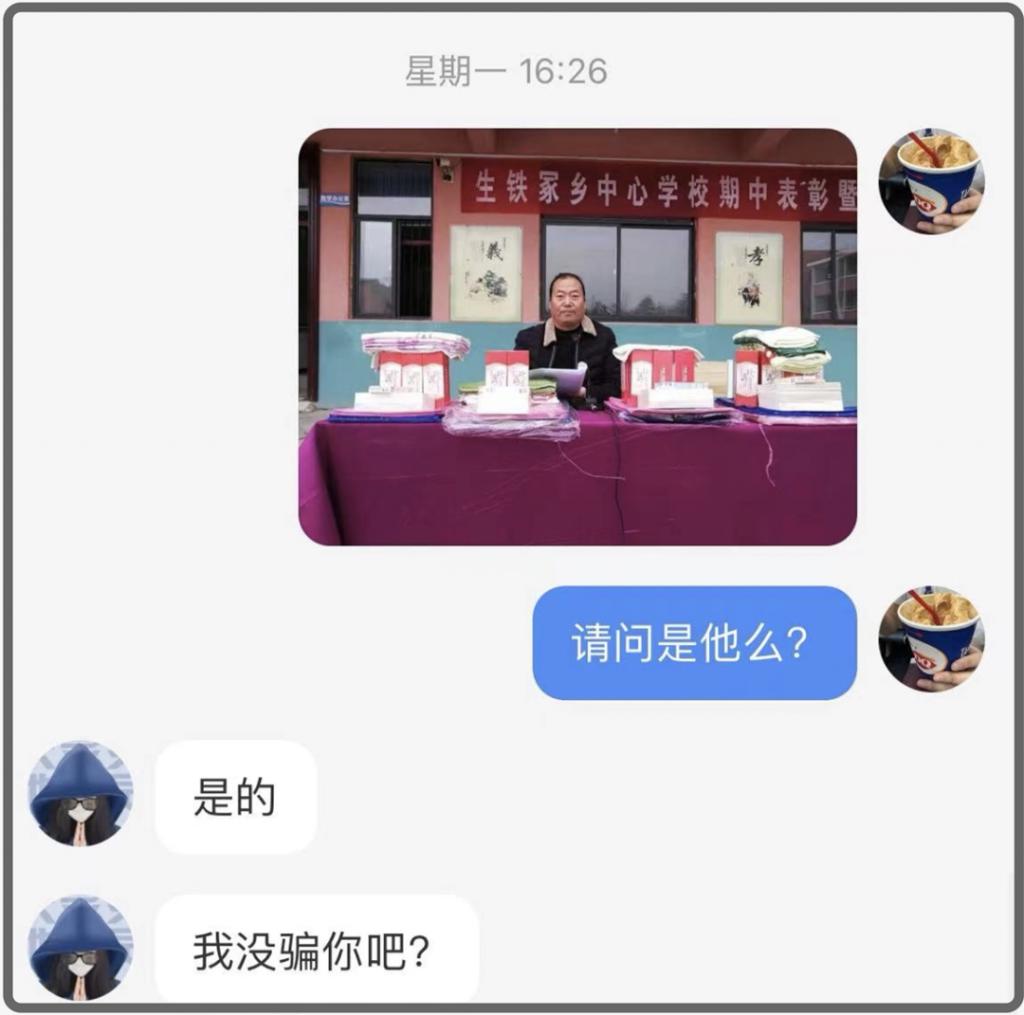
Task: Tap the avatar beside the 请问是他么? message
Action: point(931,640)
